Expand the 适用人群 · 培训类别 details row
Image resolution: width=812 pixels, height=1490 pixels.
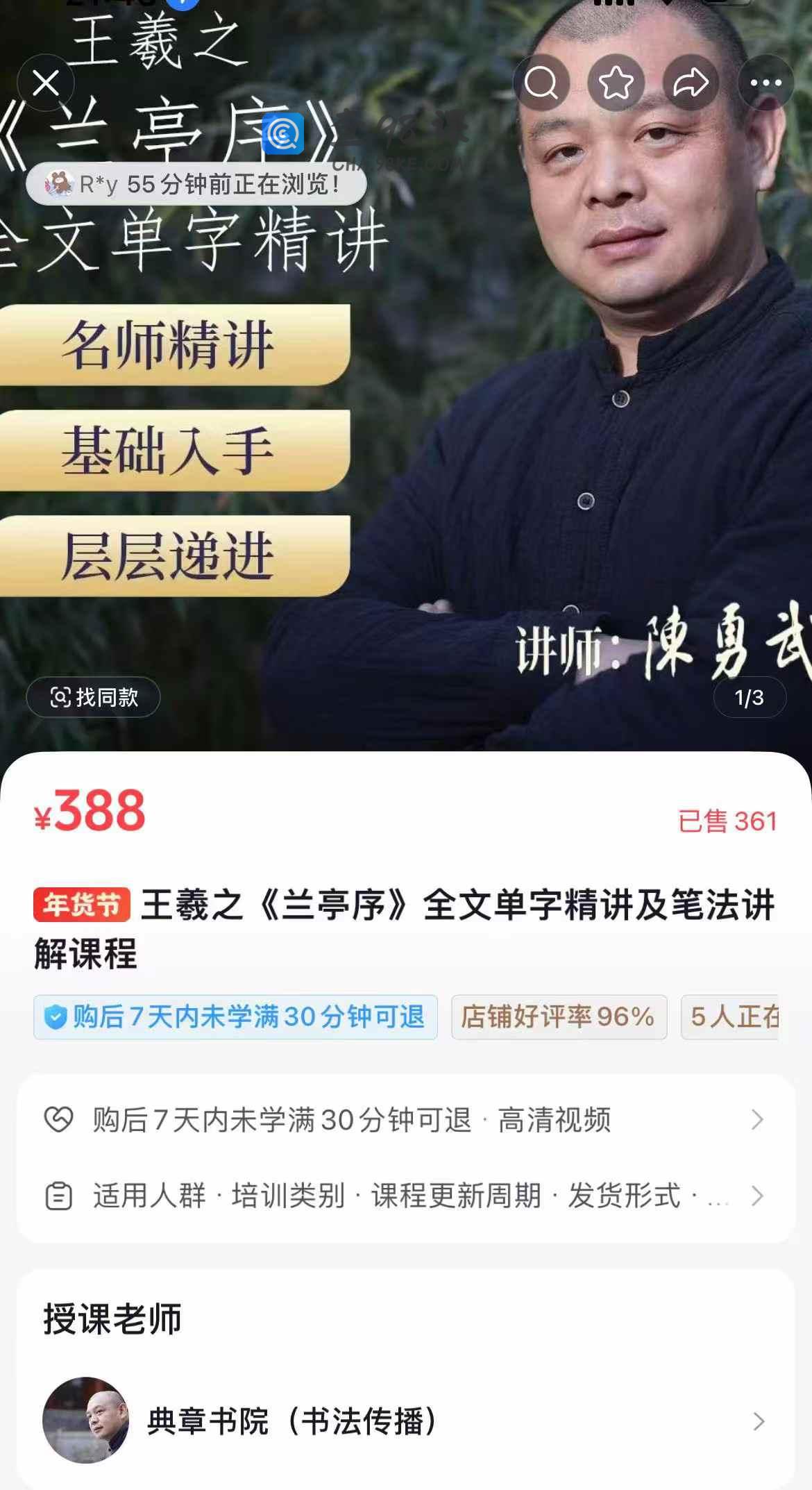[405, 1196]
